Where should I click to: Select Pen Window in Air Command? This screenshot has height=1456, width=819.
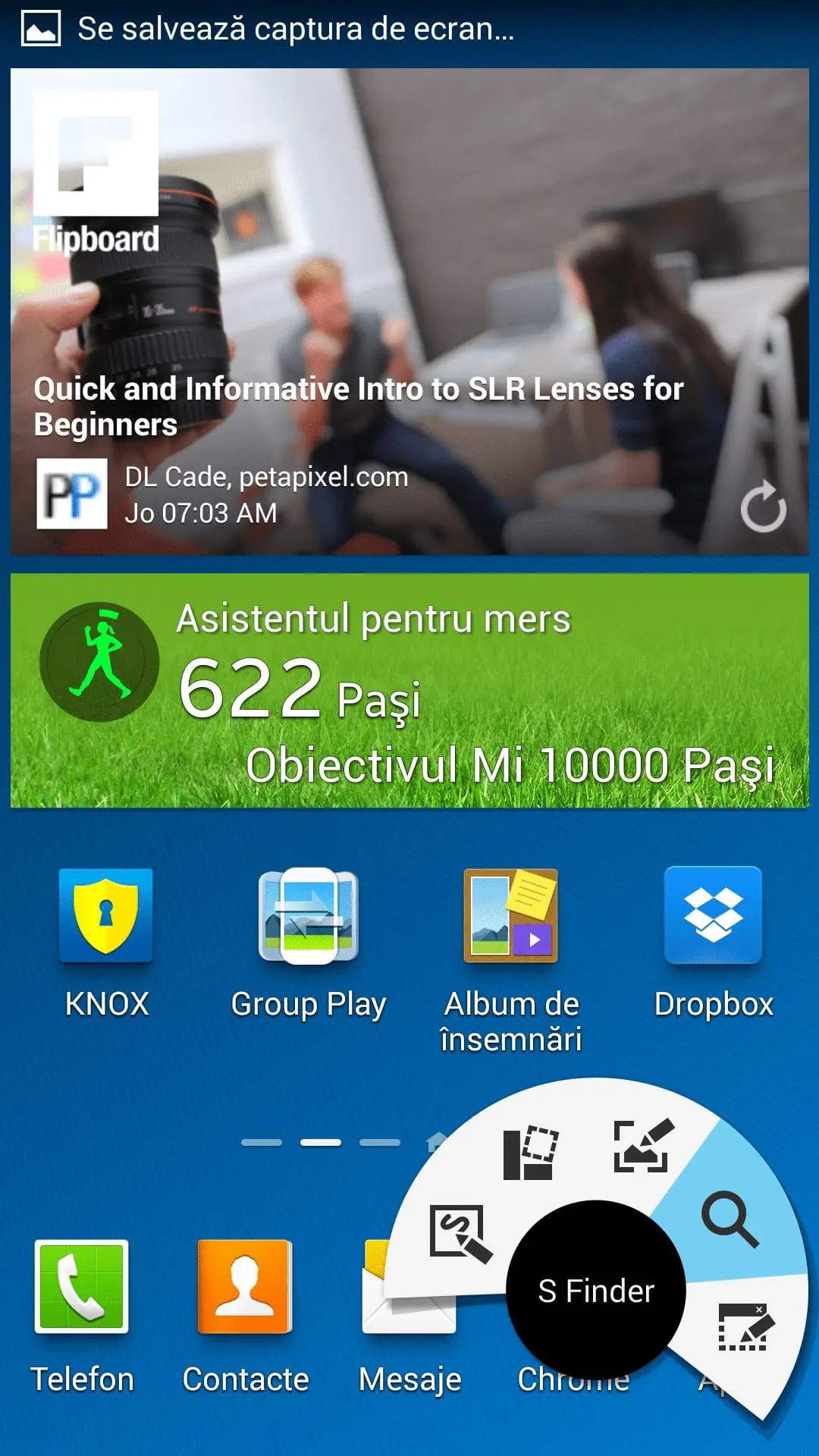point(745,1327)
